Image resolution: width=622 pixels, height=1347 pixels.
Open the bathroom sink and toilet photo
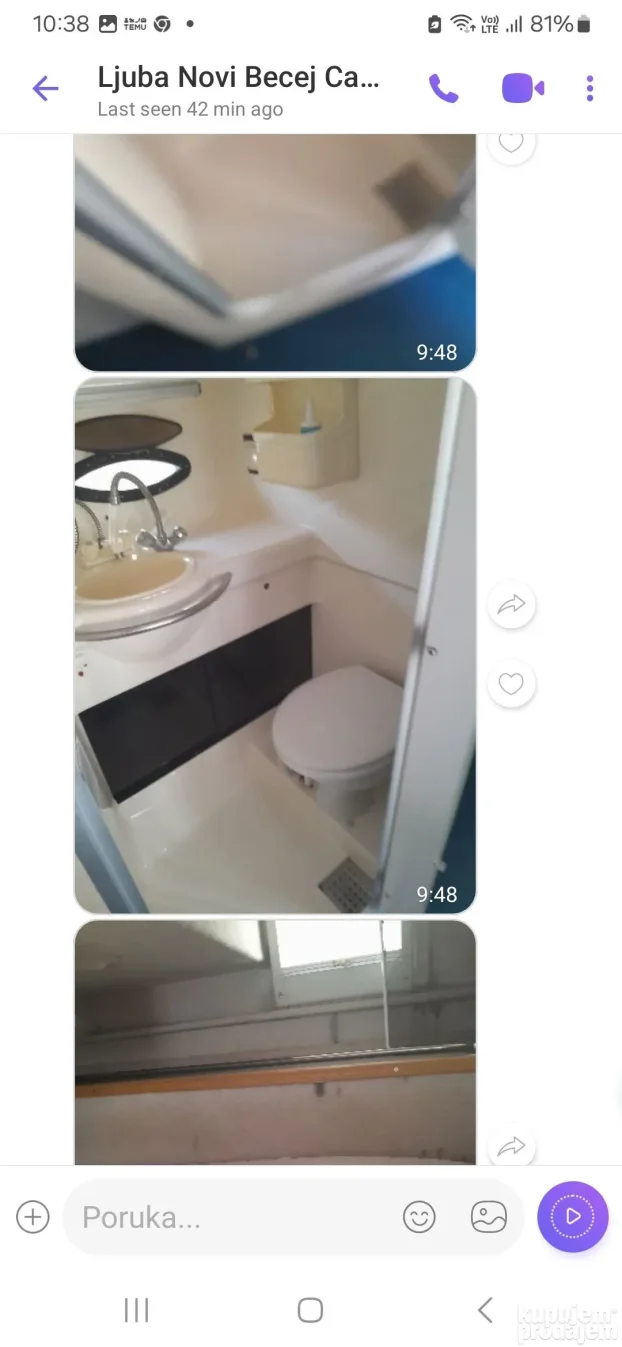coord(275,645)
